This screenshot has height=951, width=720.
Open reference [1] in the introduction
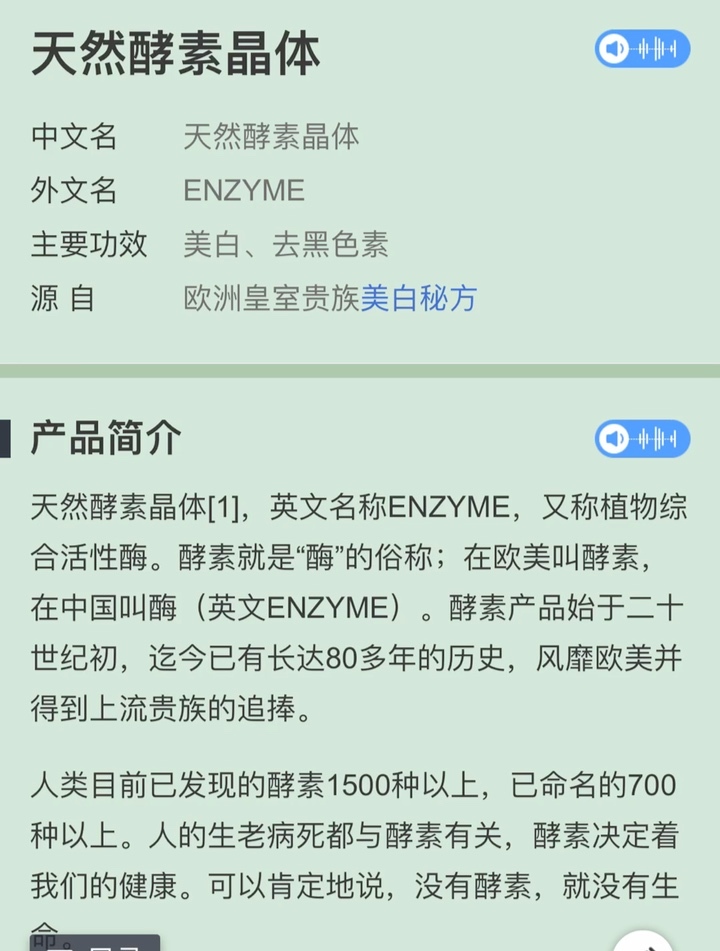222,507
